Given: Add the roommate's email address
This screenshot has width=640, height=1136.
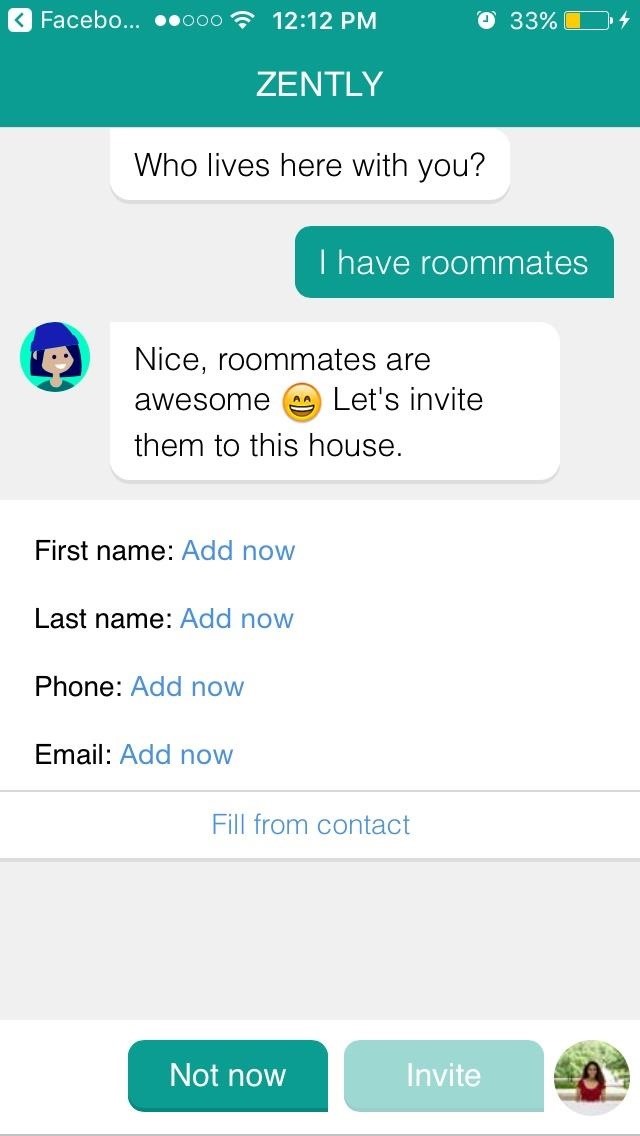Looking at the screenshot, I should point(176,755).
